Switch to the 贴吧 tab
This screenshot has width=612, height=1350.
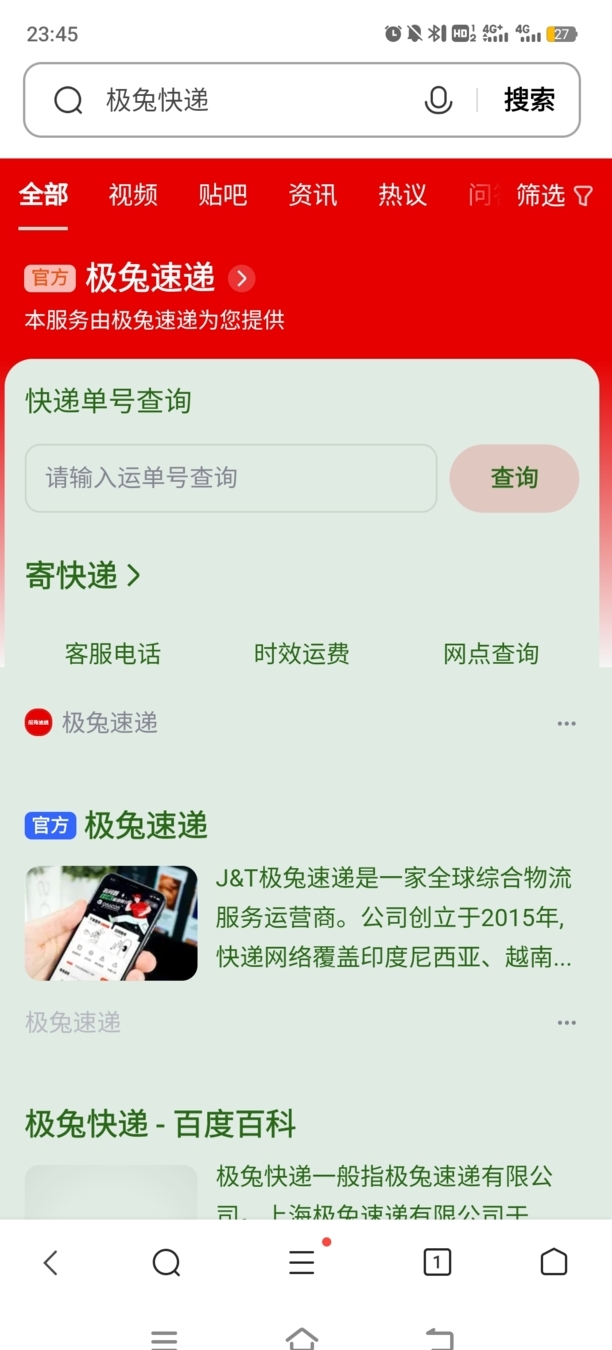coord(222,195)
